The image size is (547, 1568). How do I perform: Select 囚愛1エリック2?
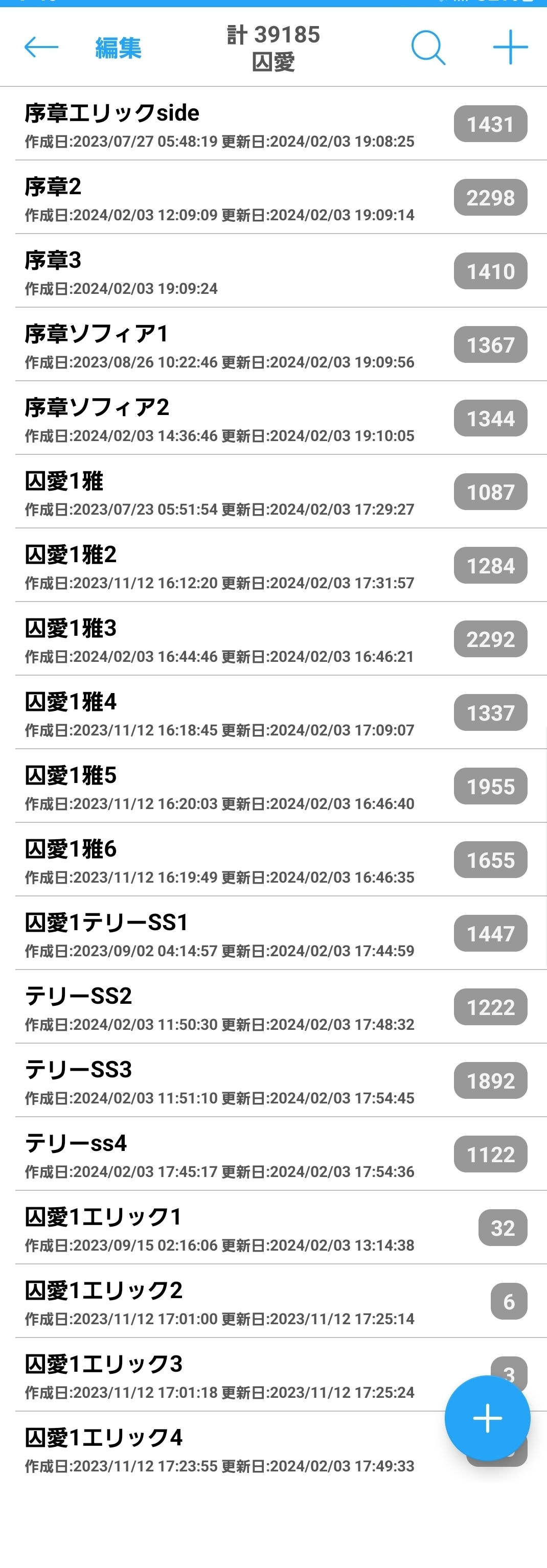pyautogui.click(x=219, y=1303)
